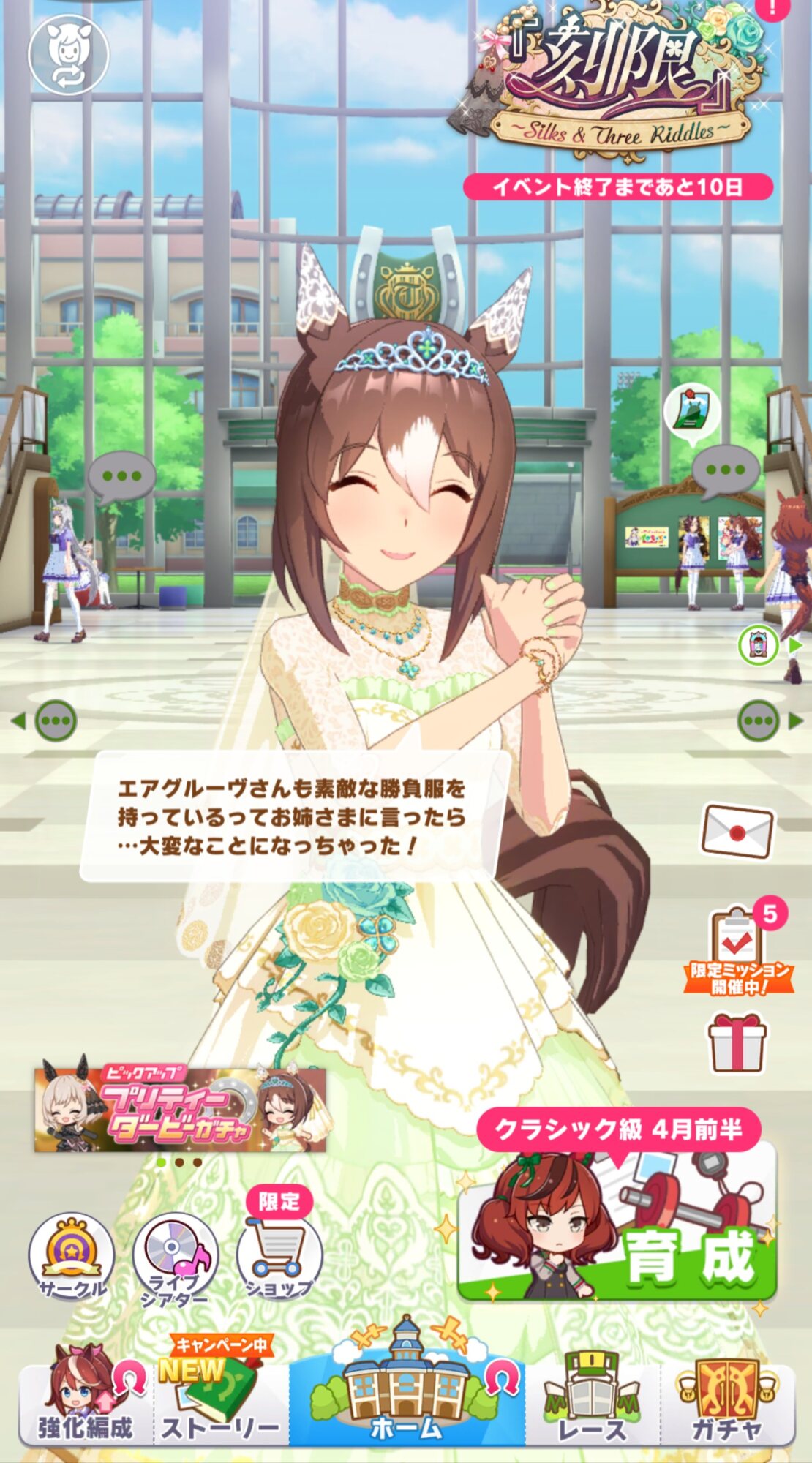
Task: Tap the small character portrait icon on right
Action: coord(759,646)
